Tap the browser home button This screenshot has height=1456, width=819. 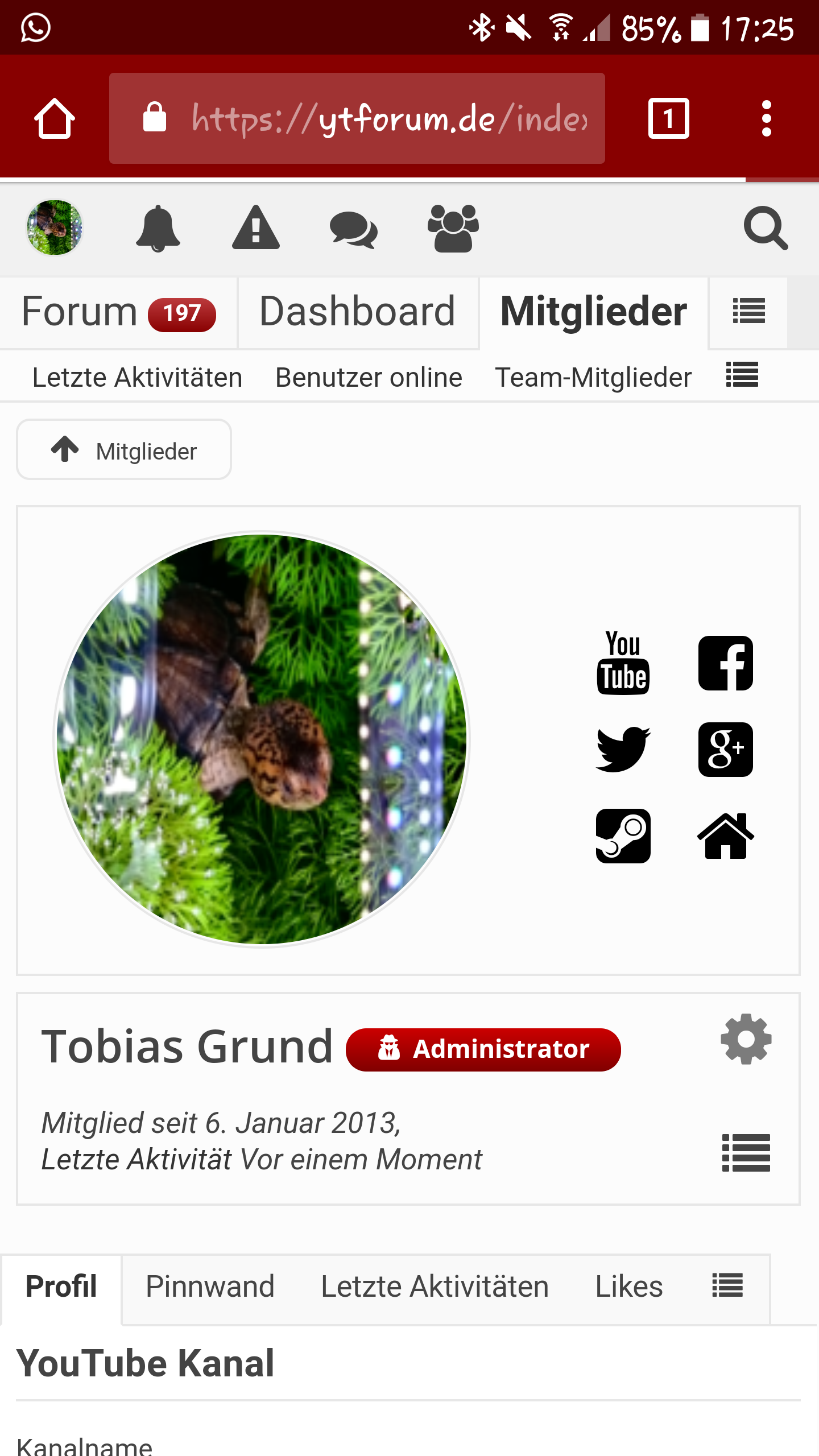55,118
